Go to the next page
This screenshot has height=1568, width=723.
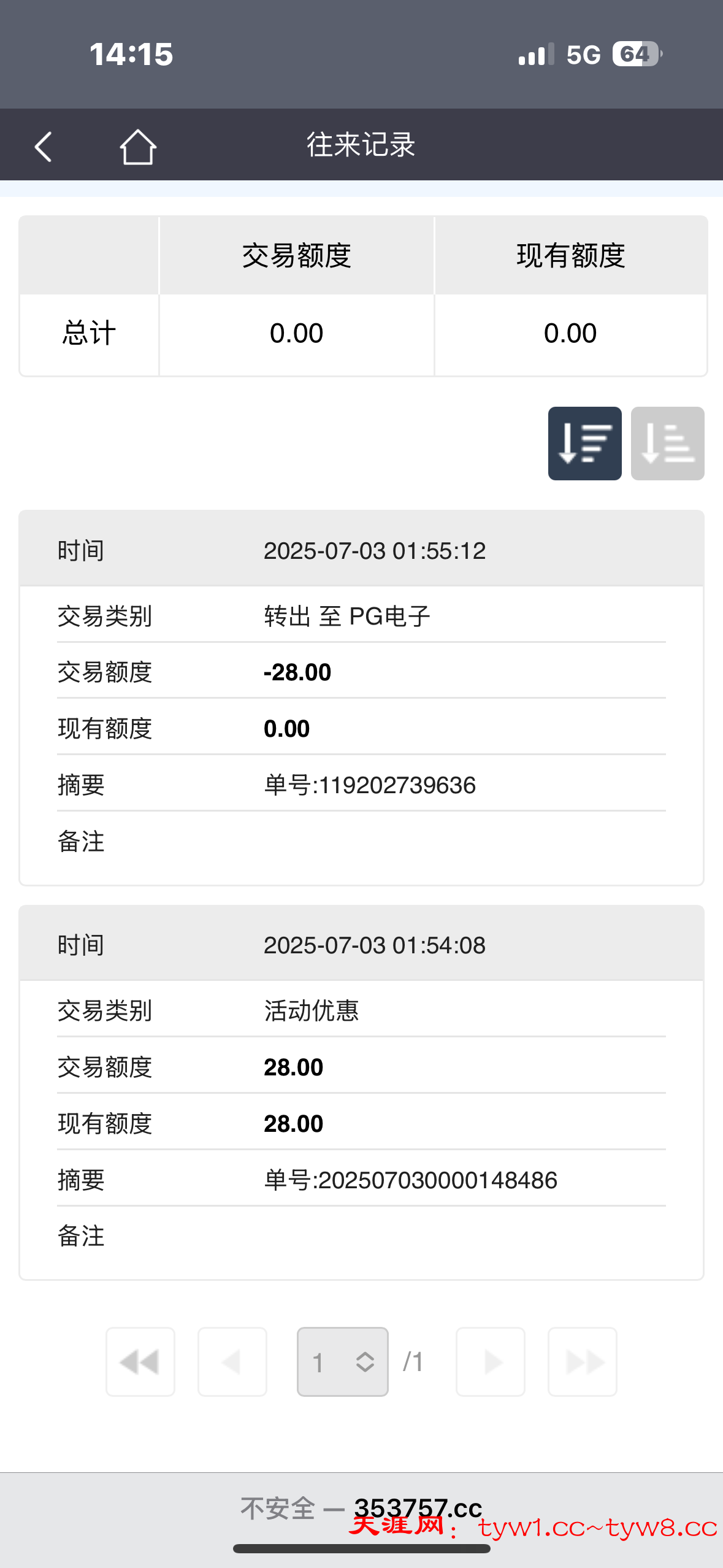(x=491, y=1362)
